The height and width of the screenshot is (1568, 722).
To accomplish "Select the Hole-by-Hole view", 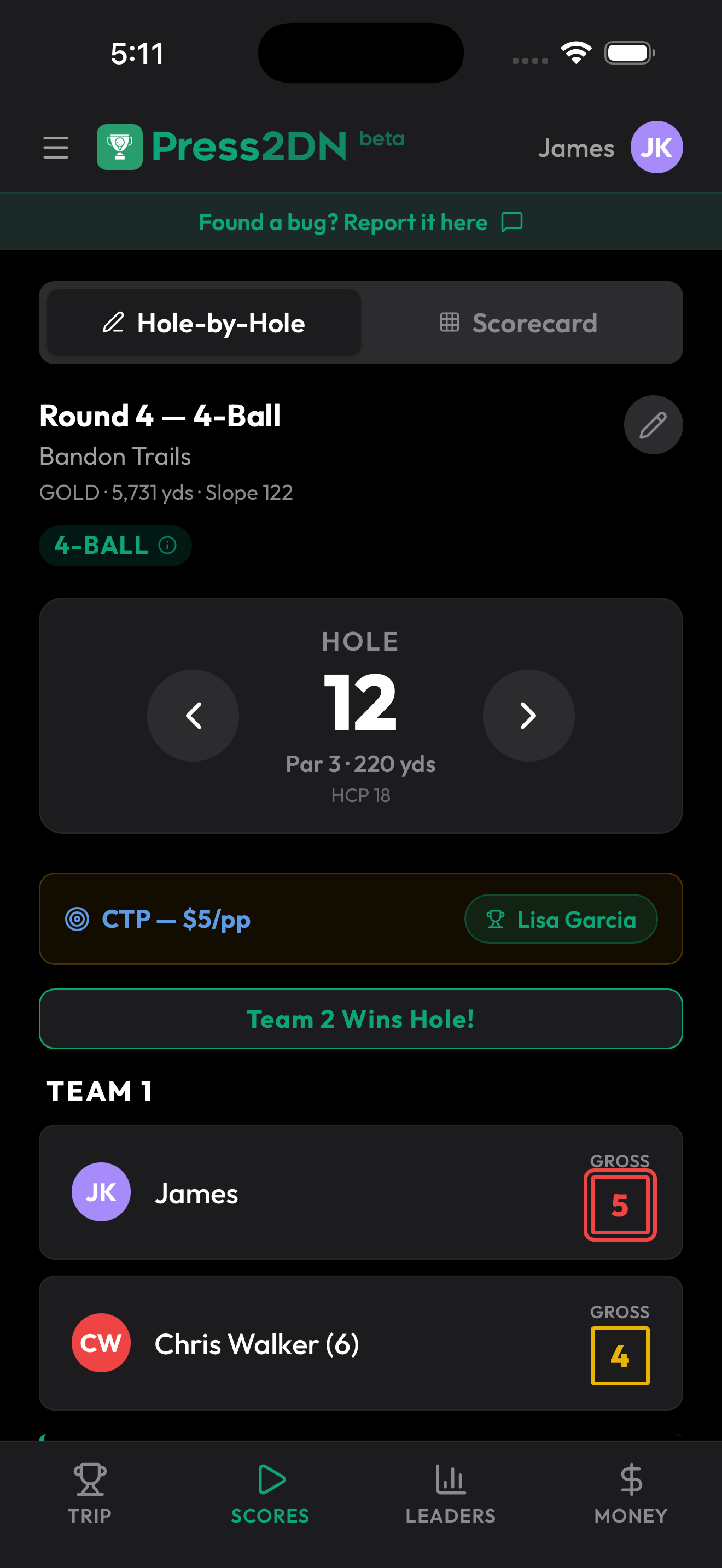I will 203,323.
